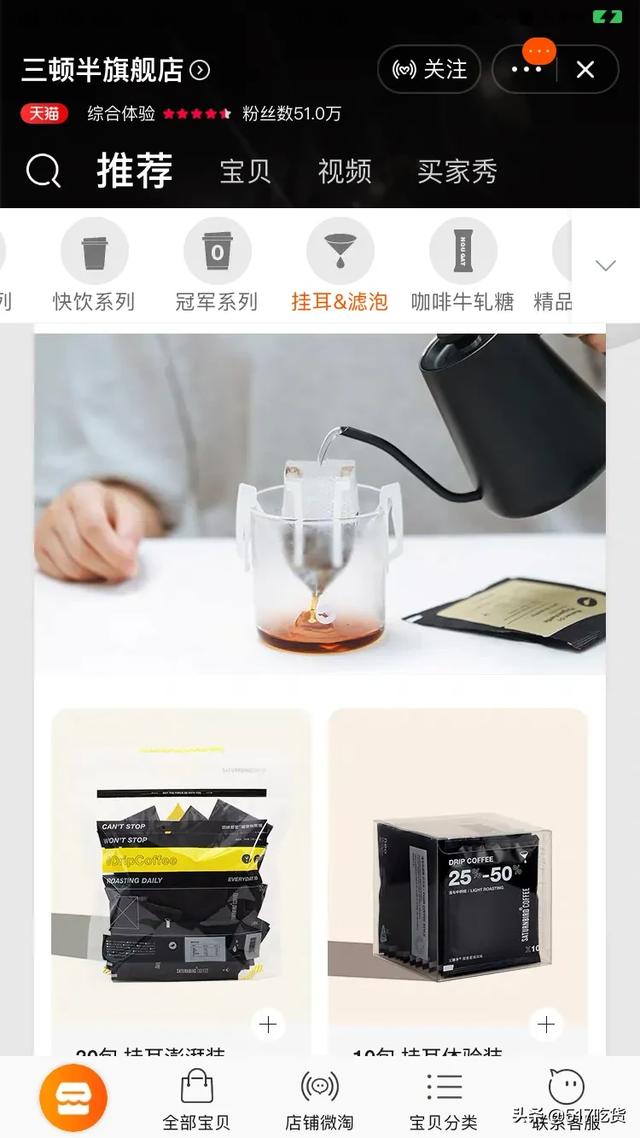Open the drip coffee pouring banner
Screen dimensions: 640x1138
(x=320, y=503)
